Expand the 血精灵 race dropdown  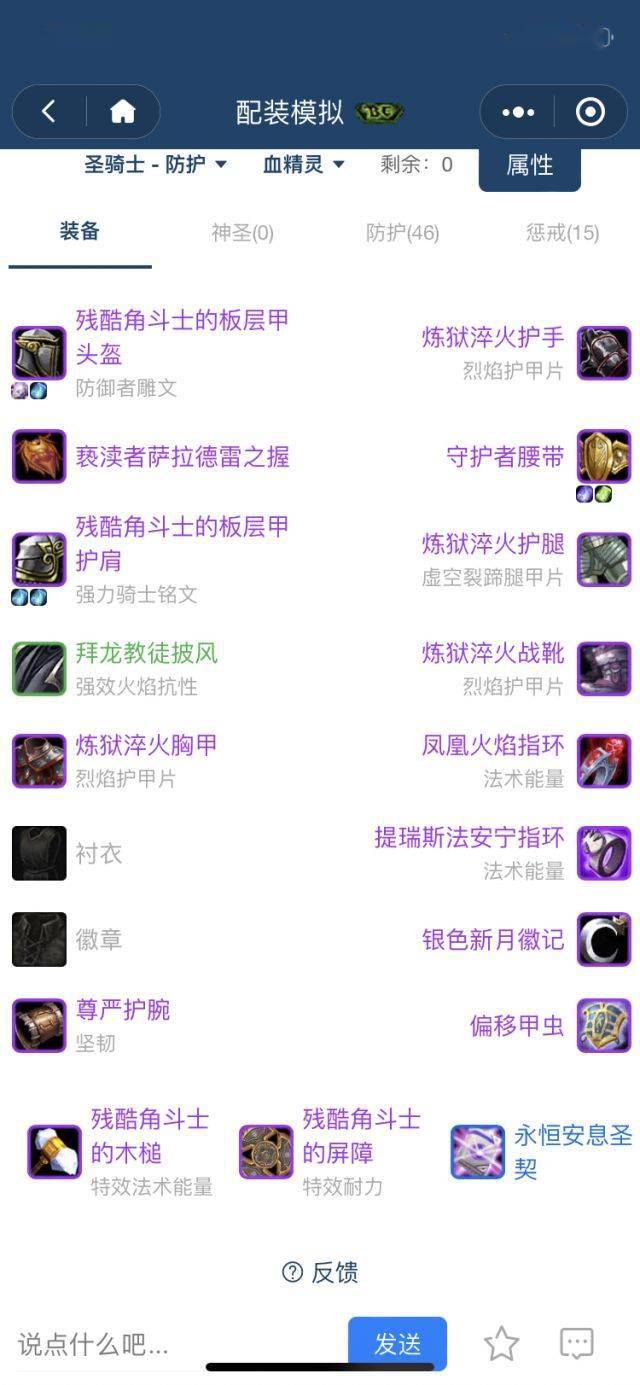tap(304, 165)
